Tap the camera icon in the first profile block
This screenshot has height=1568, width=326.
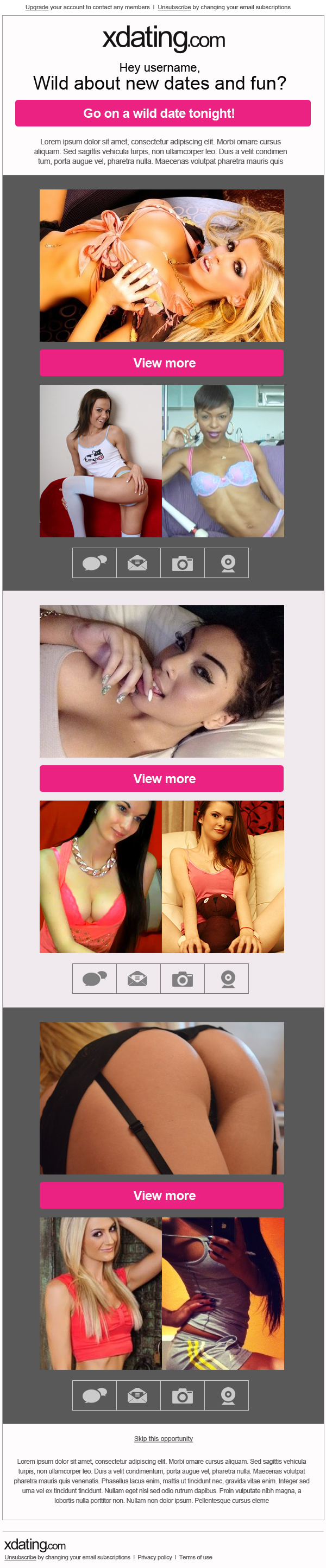tap(182, 562)
